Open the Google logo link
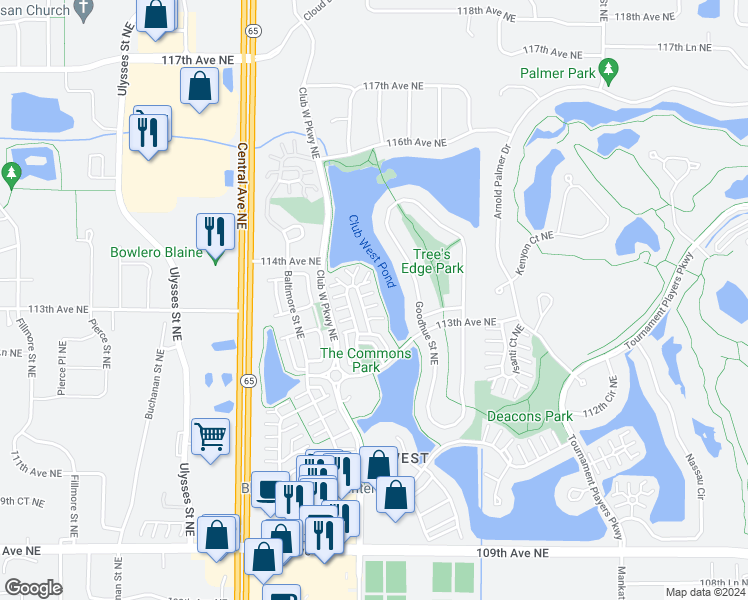748x600 pixels. pos(33,588)
